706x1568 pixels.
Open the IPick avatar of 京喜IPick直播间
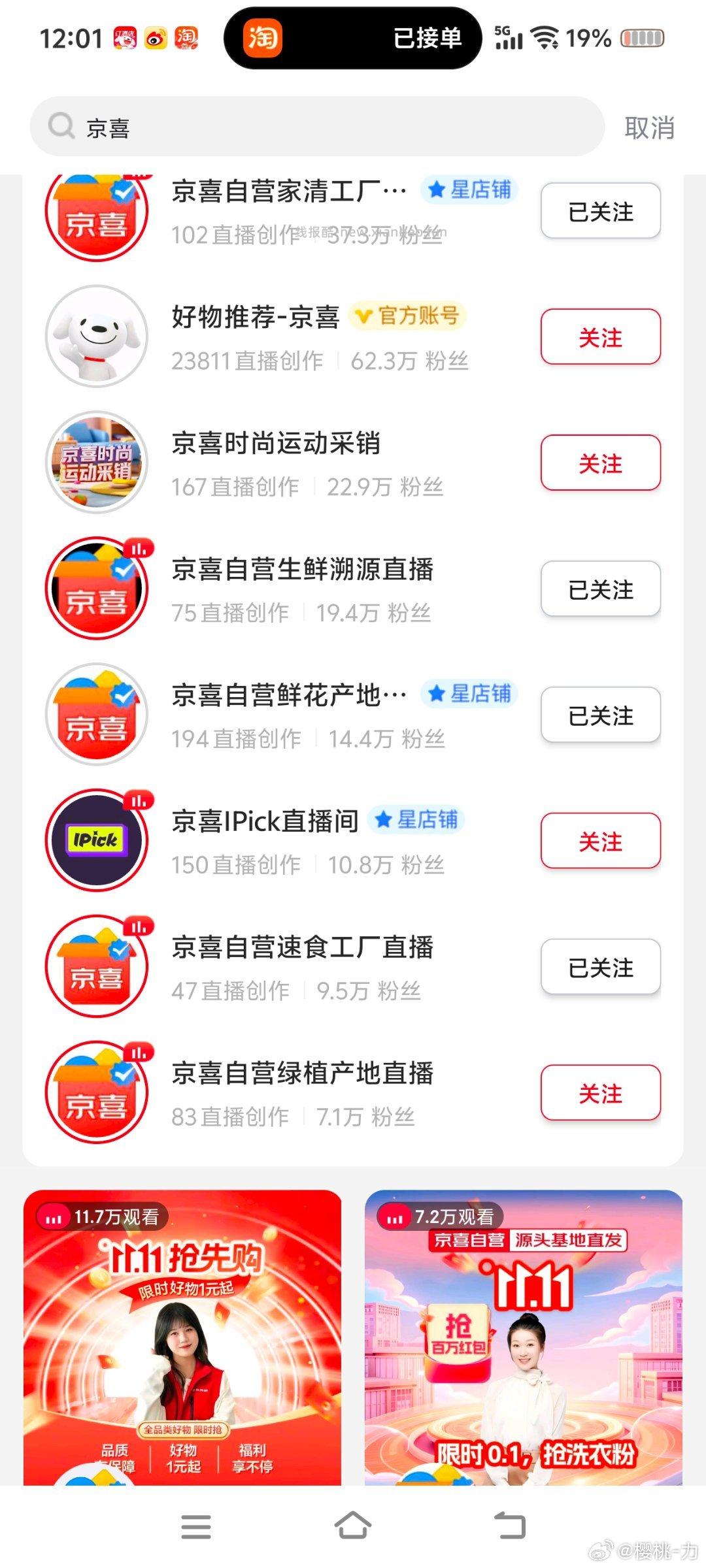96,841
